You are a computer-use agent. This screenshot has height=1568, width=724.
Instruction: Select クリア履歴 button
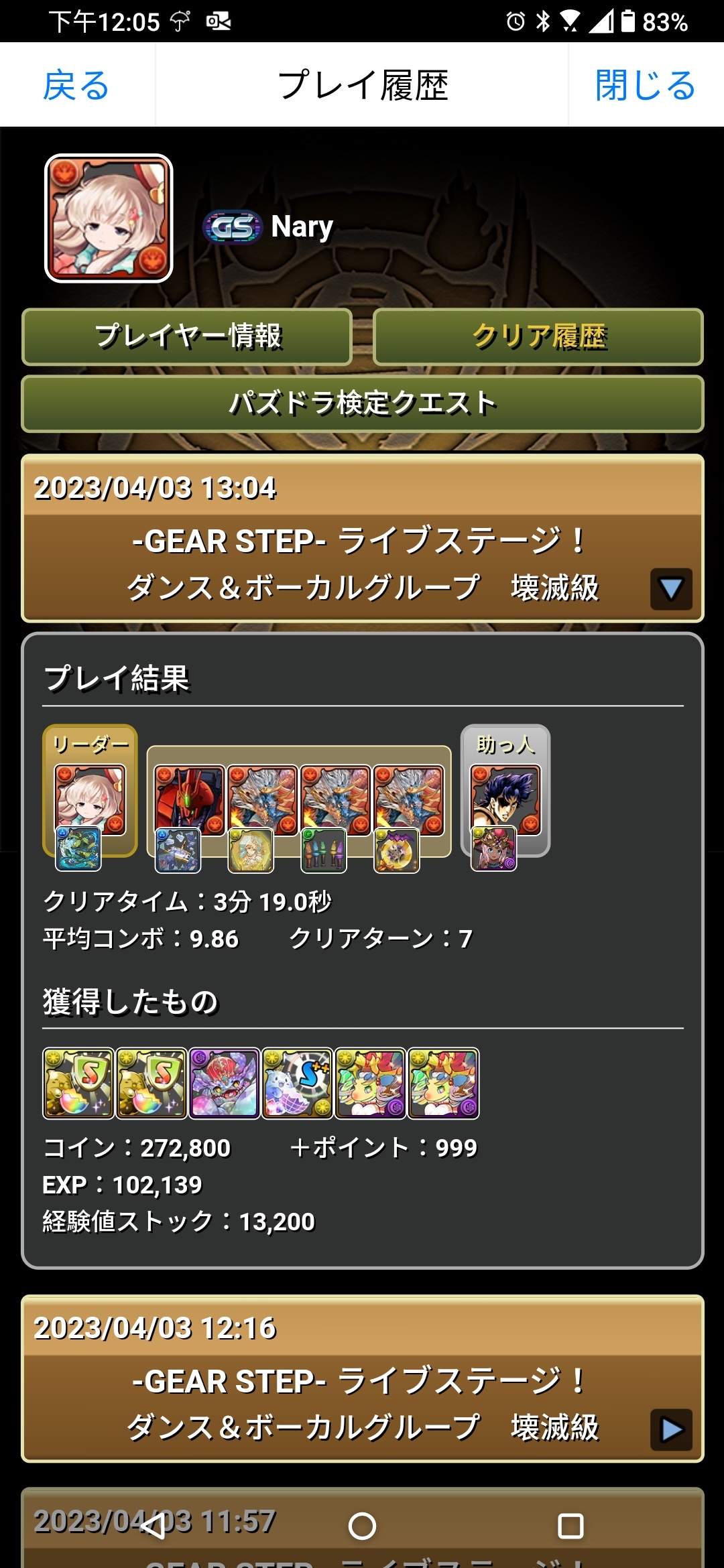[x=538, y=336]
